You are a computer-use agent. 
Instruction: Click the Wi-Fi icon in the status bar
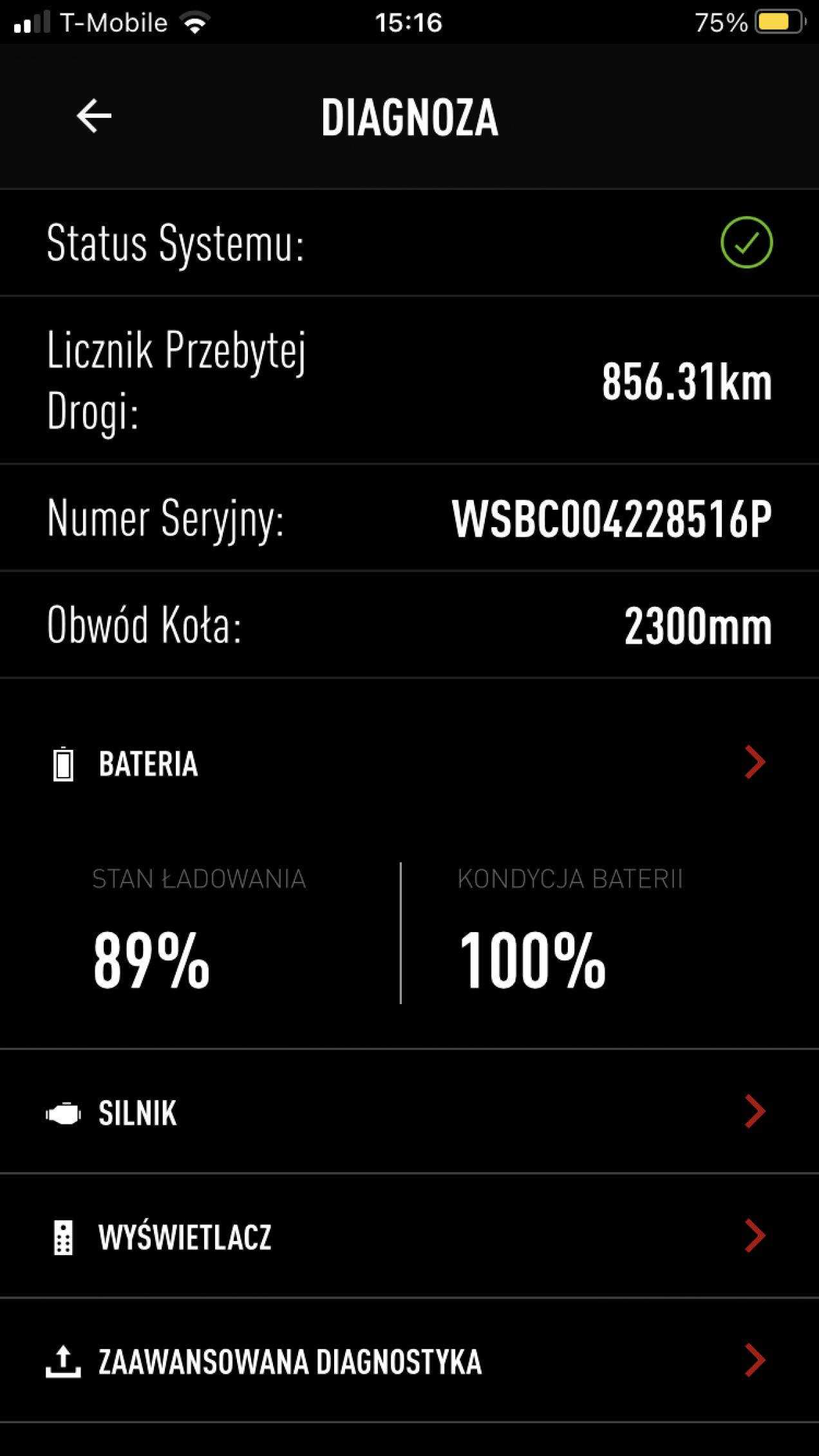193,21
